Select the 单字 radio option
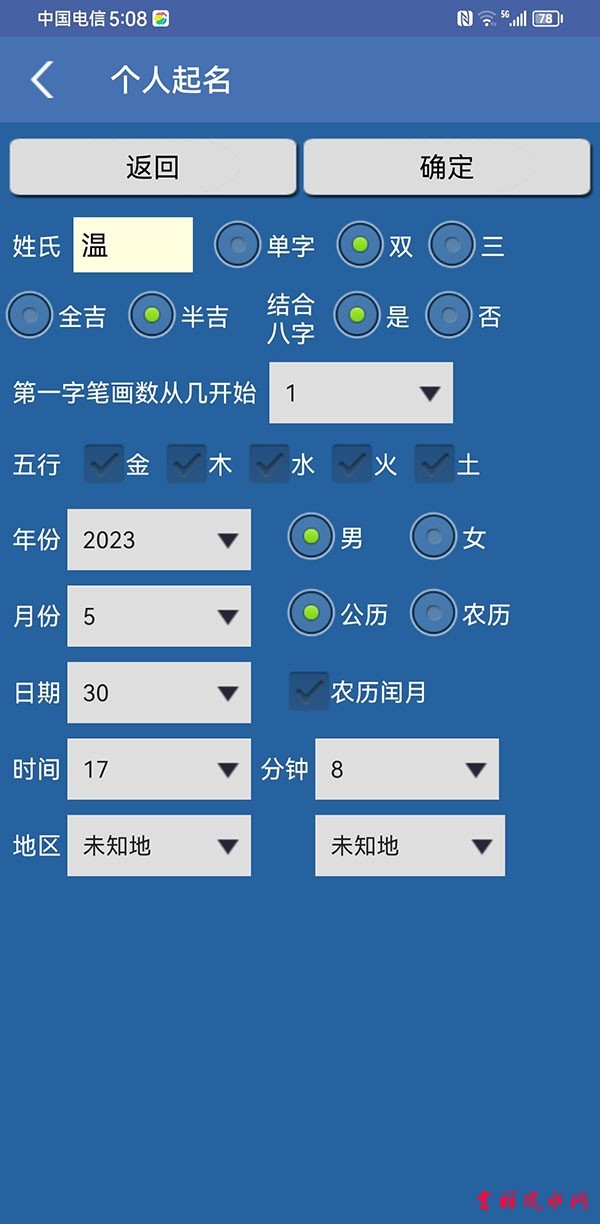This screenshot has height=1224, width=600. 238,245
